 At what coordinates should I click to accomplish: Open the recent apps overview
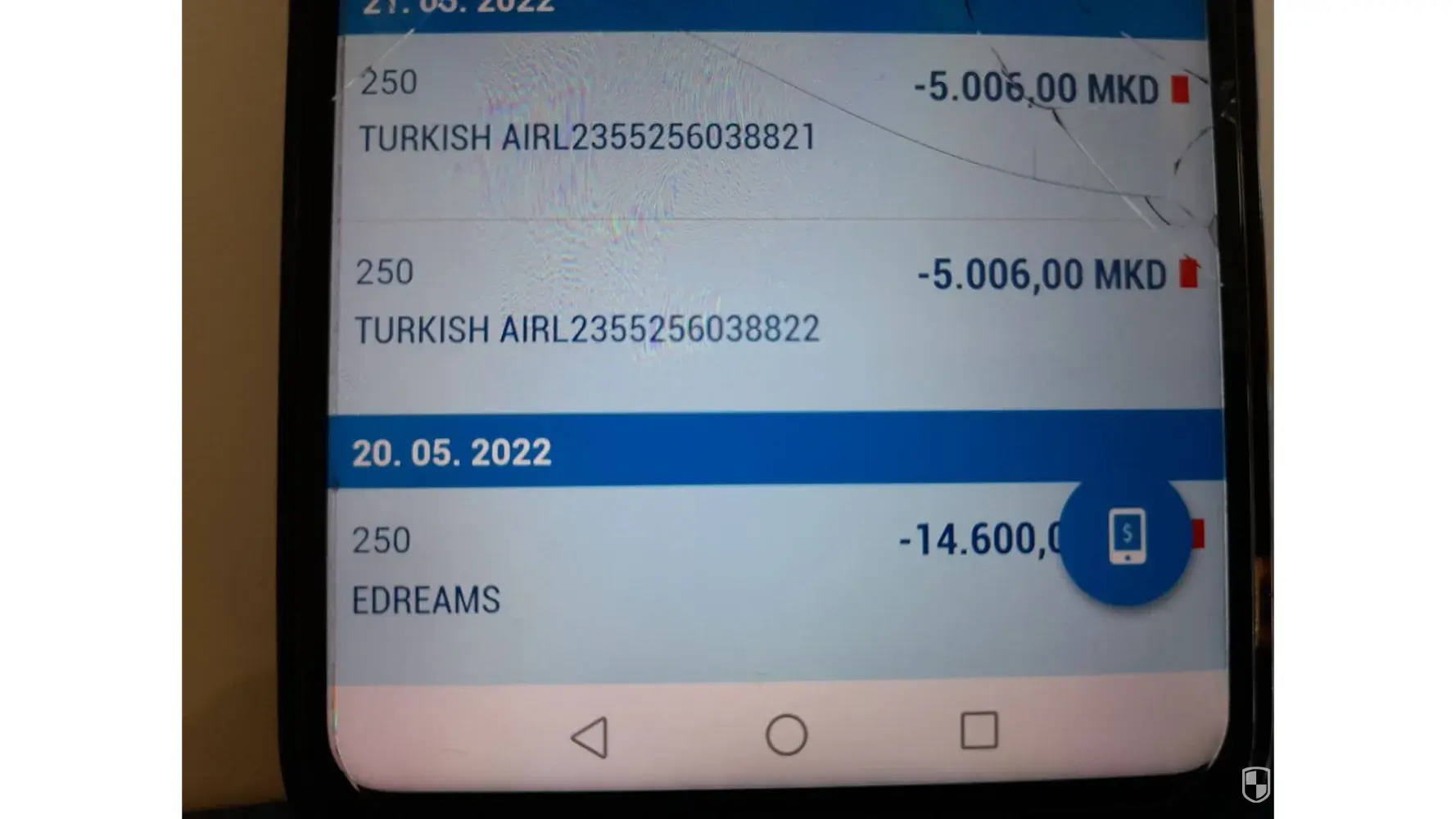coord(979,731)
